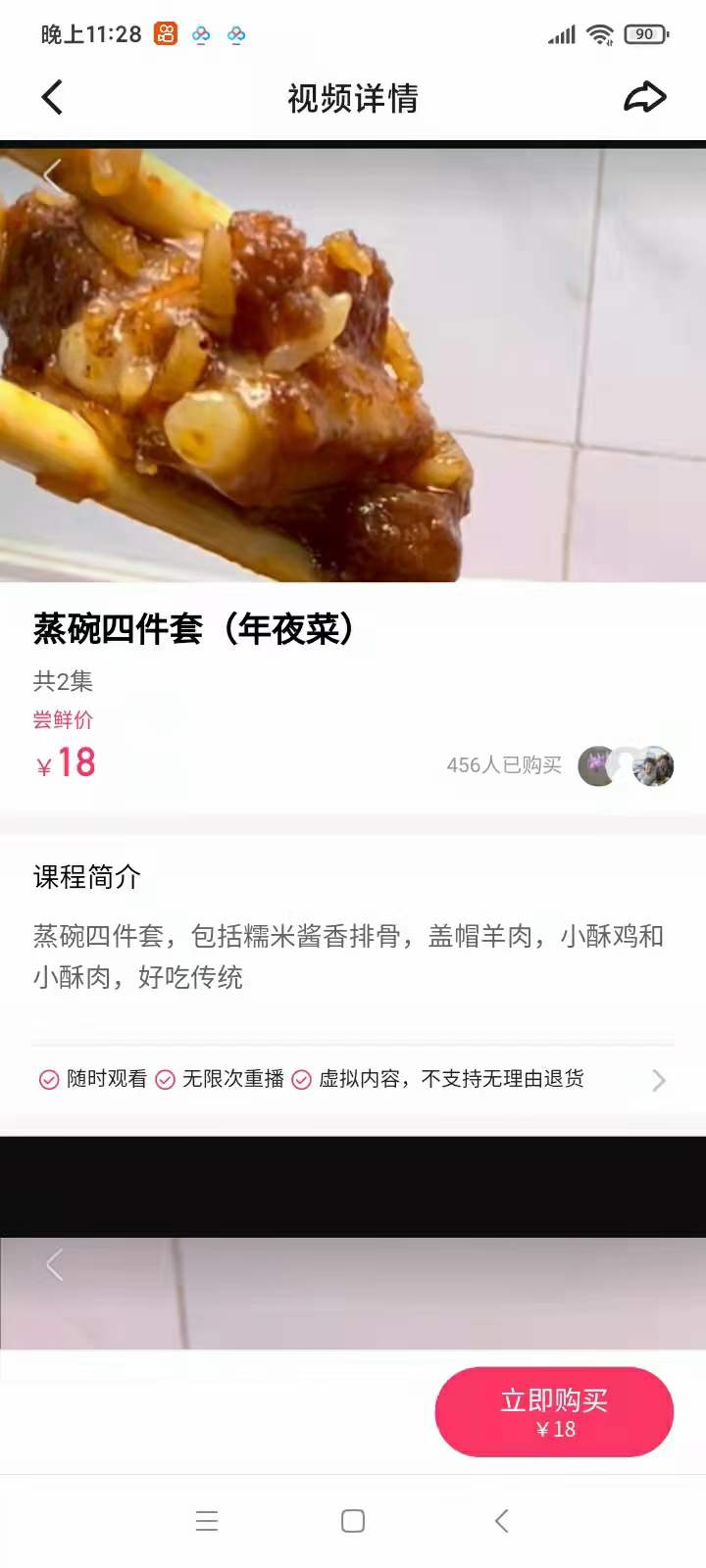Click the first drive notification icon

click(201, 32)
